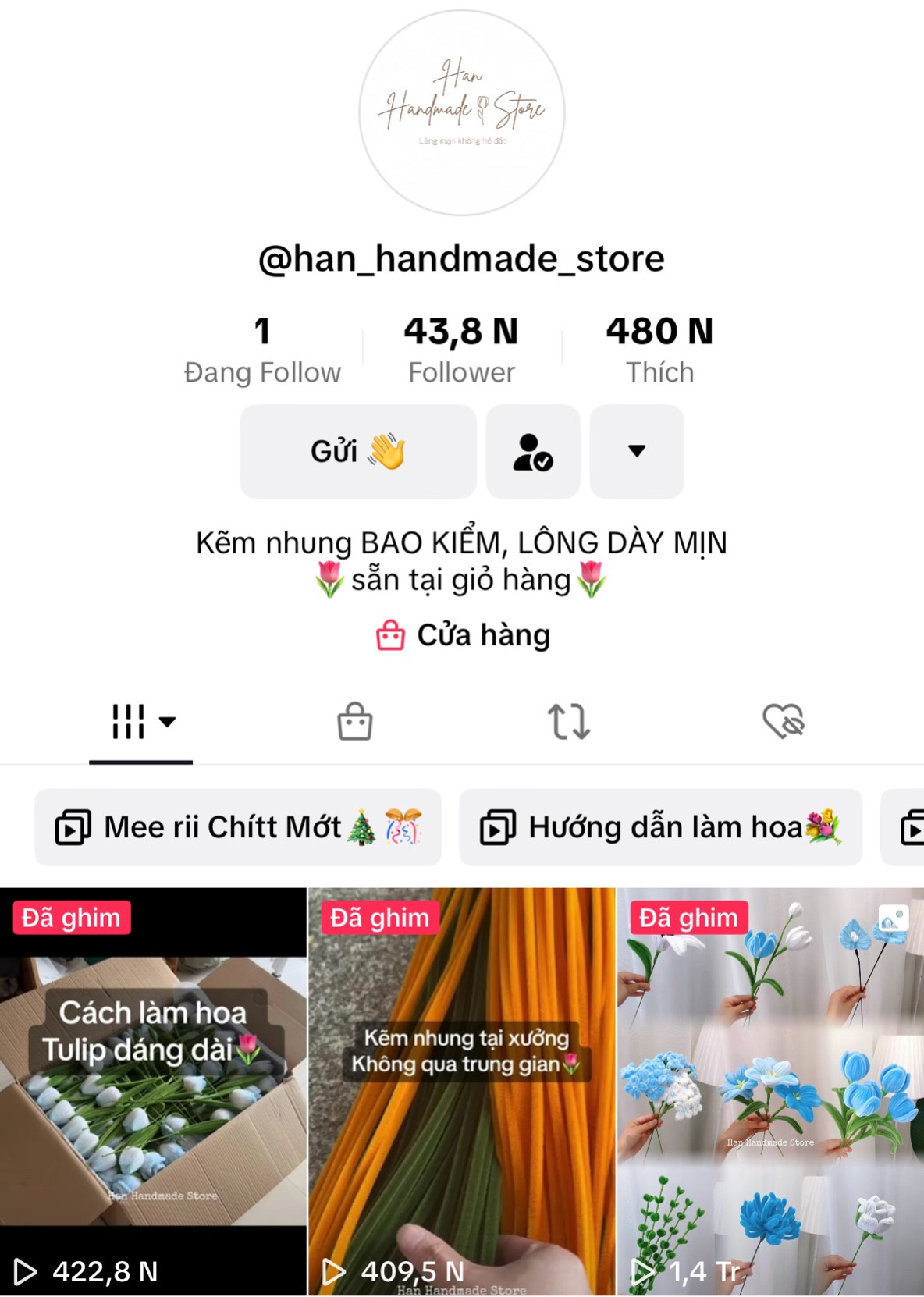The height and width of the screenshot is (1297, 924).
Task: Open the Mee rii Chítt Mớt playlist
Action: point(236,827)
